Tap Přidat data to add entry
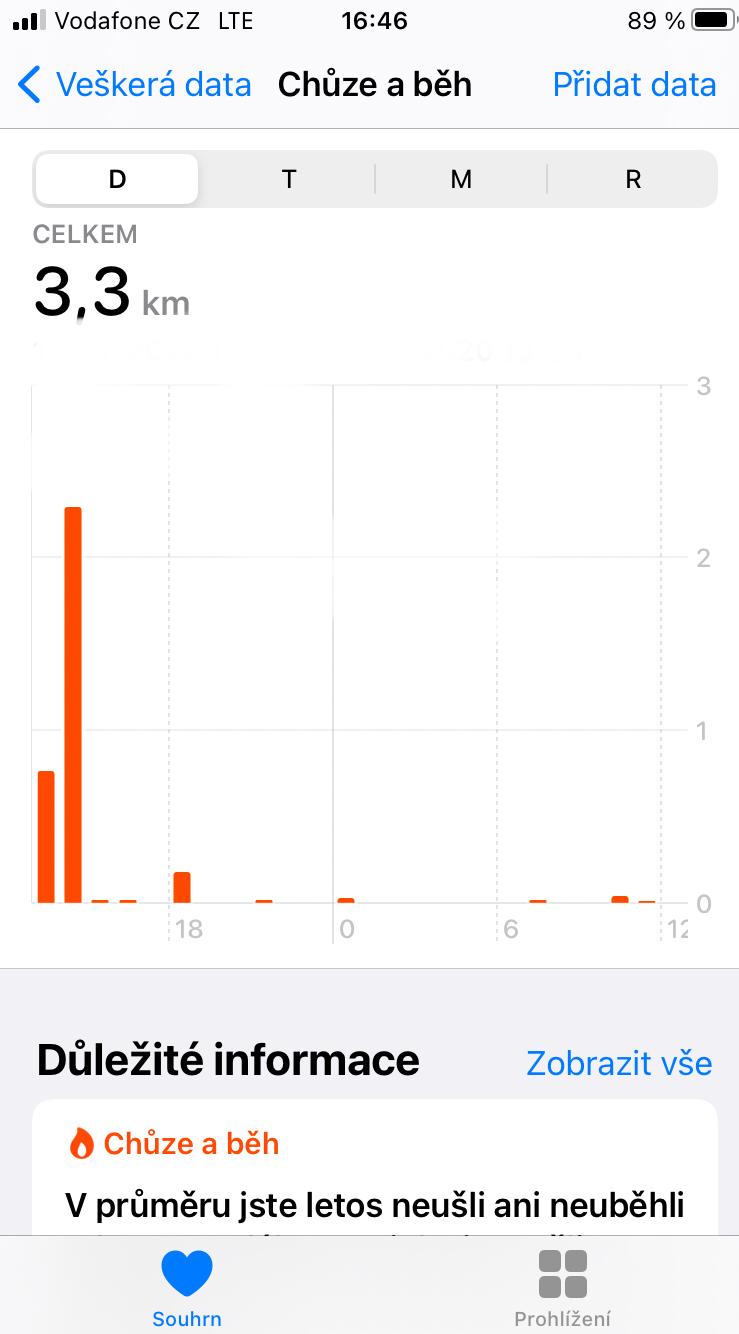Screen dimensions: 739x1334 click(634, 85)
